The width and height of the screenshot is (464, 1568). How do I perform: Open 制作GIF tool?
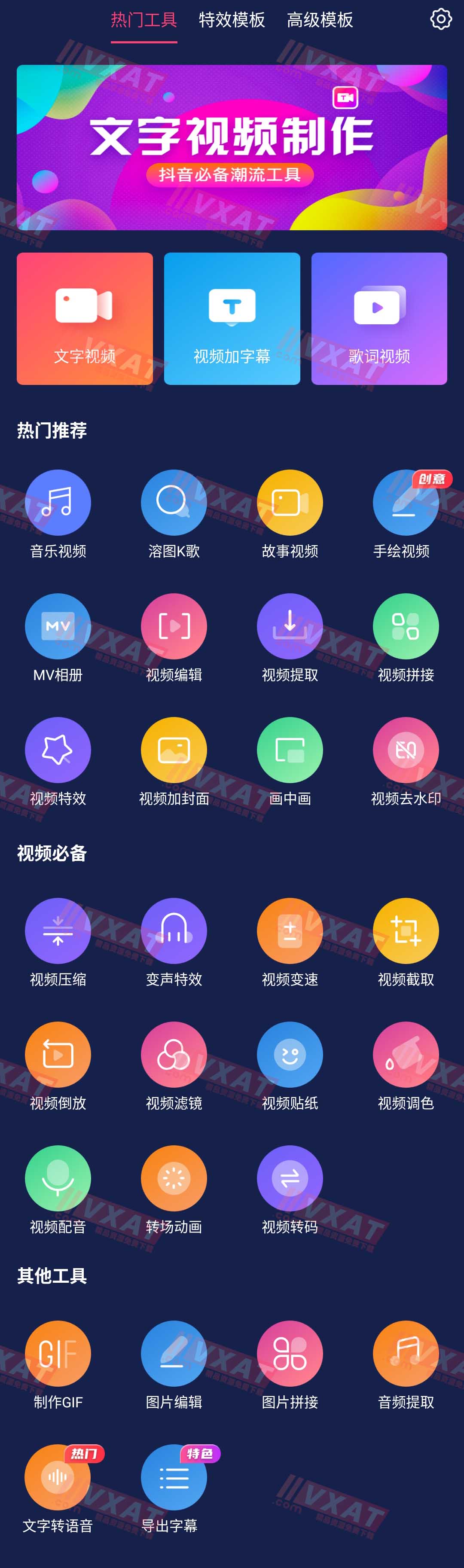[x=58, y=1353]
